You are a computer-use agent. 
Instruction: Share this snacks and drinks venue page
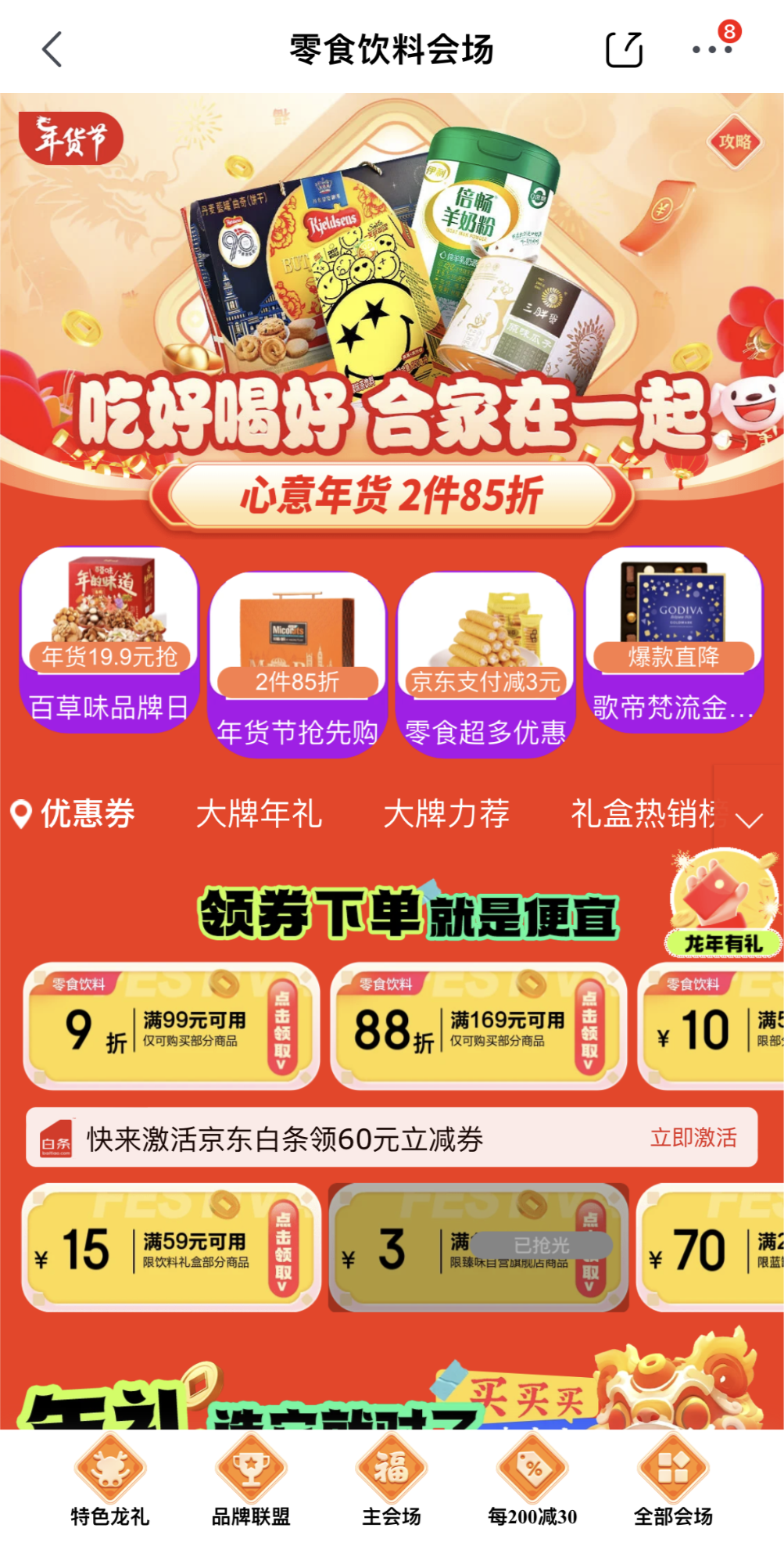(624, 50)
